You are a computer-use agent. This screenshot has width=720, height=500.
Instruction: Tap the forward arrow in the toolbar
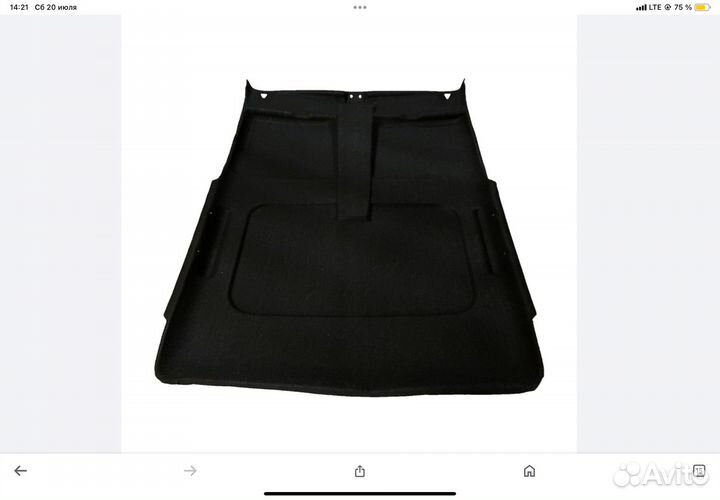[x=190, y=470]
